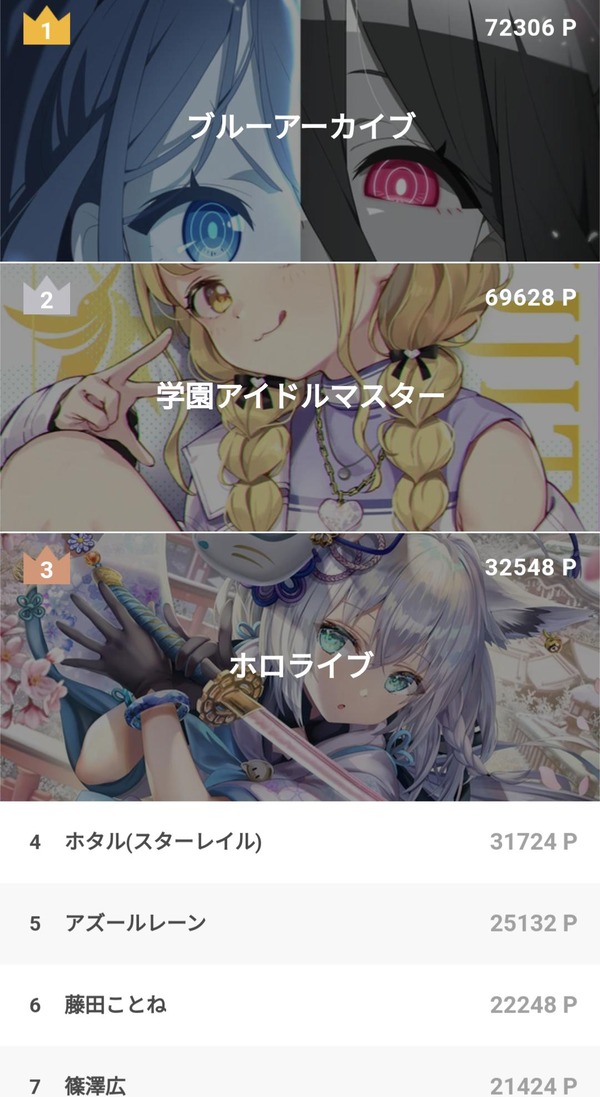Tap the 藤田ことね ranking row
This screenshot has height=1097, width=600.
(x=300, y=1005)
